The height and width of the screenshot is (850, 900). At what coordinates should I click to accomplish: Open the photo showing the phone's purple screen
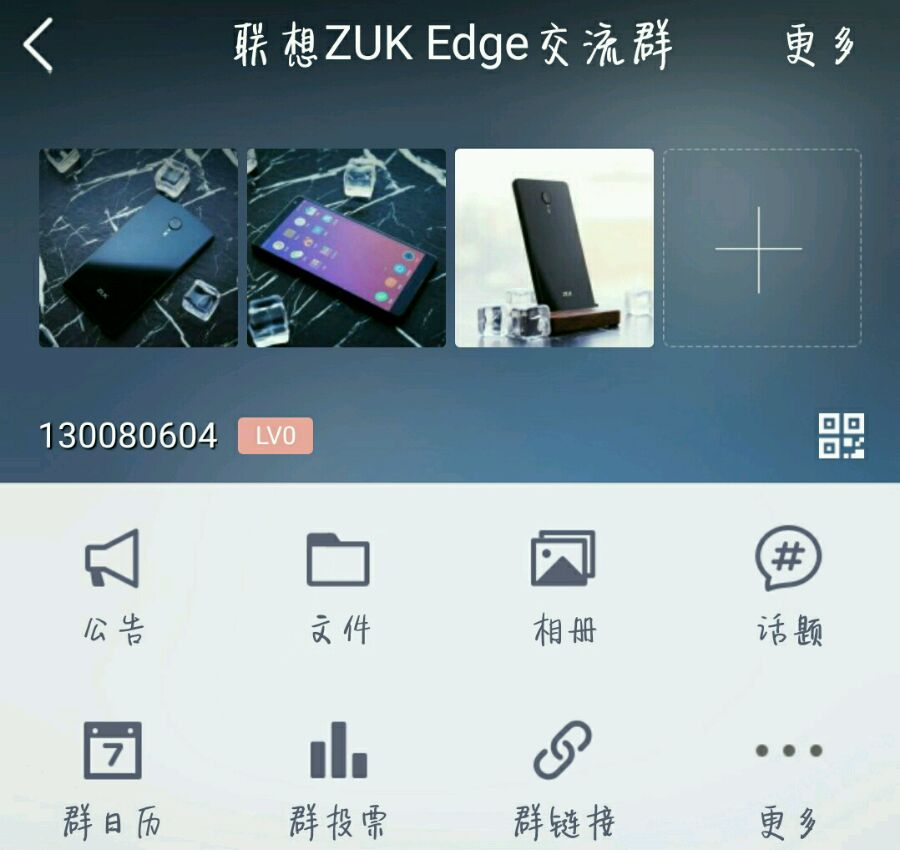[346, 248]
